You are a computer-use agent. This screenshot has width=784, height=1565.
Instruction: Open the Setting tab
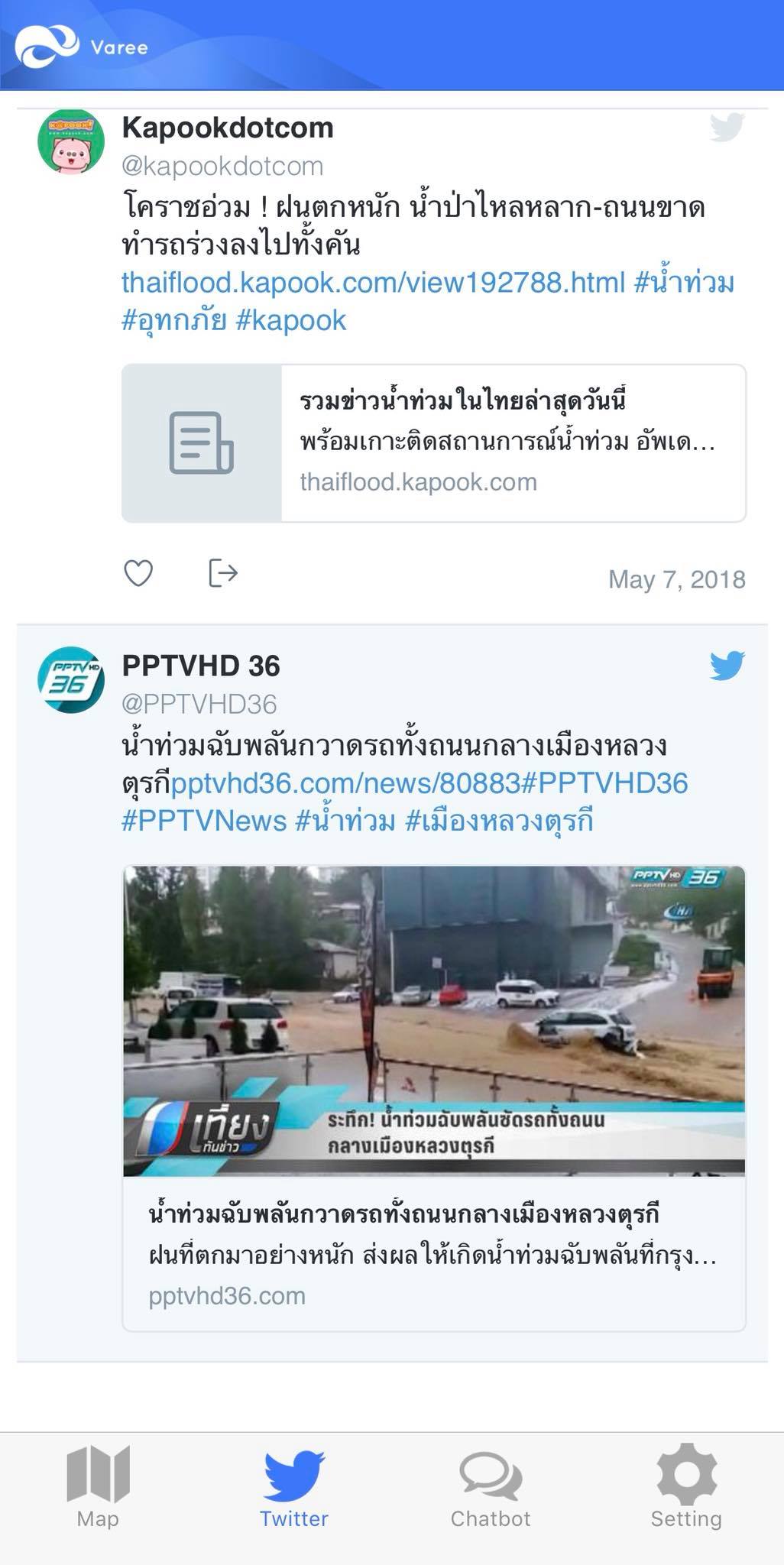point(686,1486)
